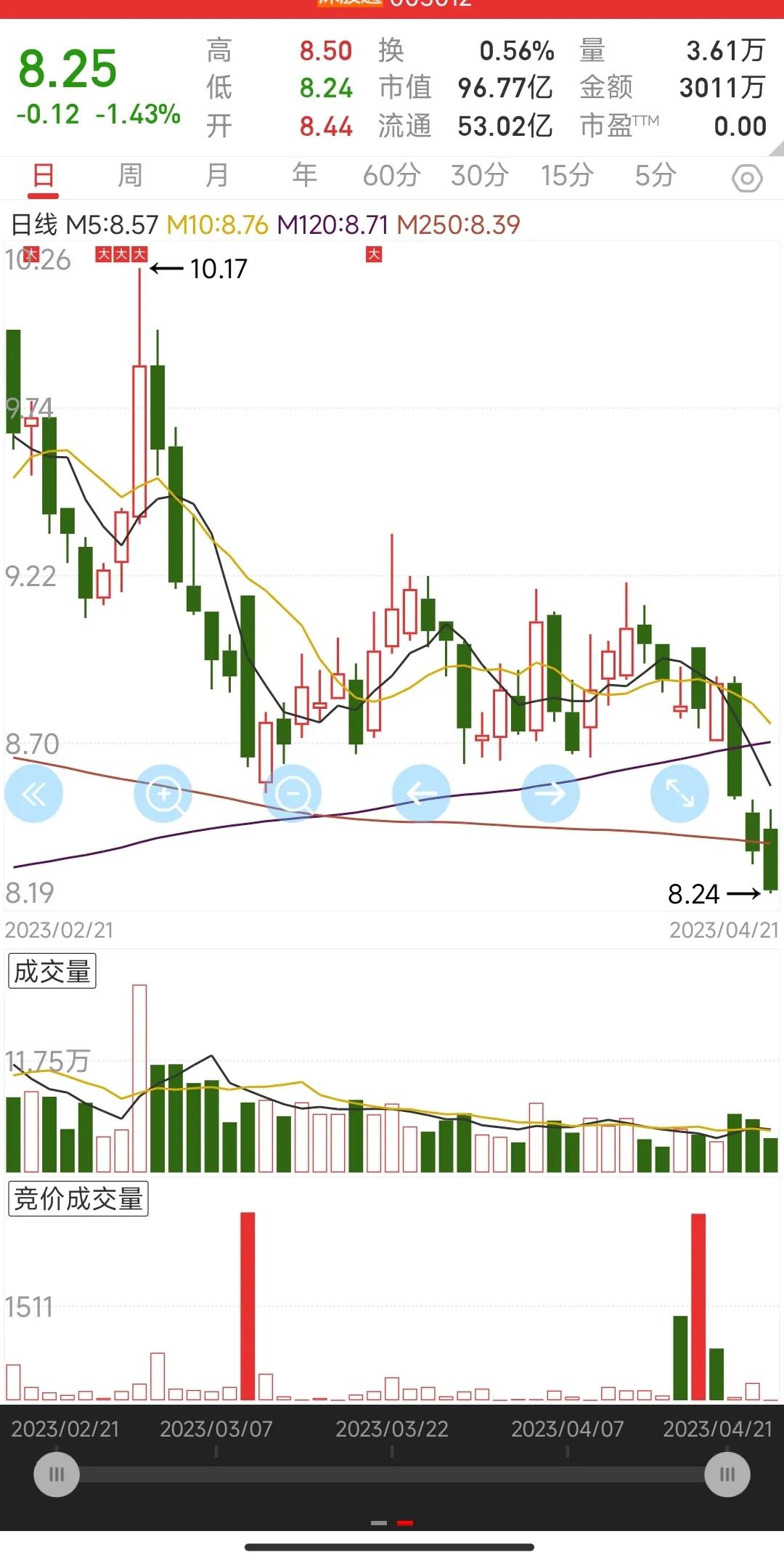This screenshot has width=784, height=1563.
Task: Zoom in on the candlestick chart
Action: point(164,794)
